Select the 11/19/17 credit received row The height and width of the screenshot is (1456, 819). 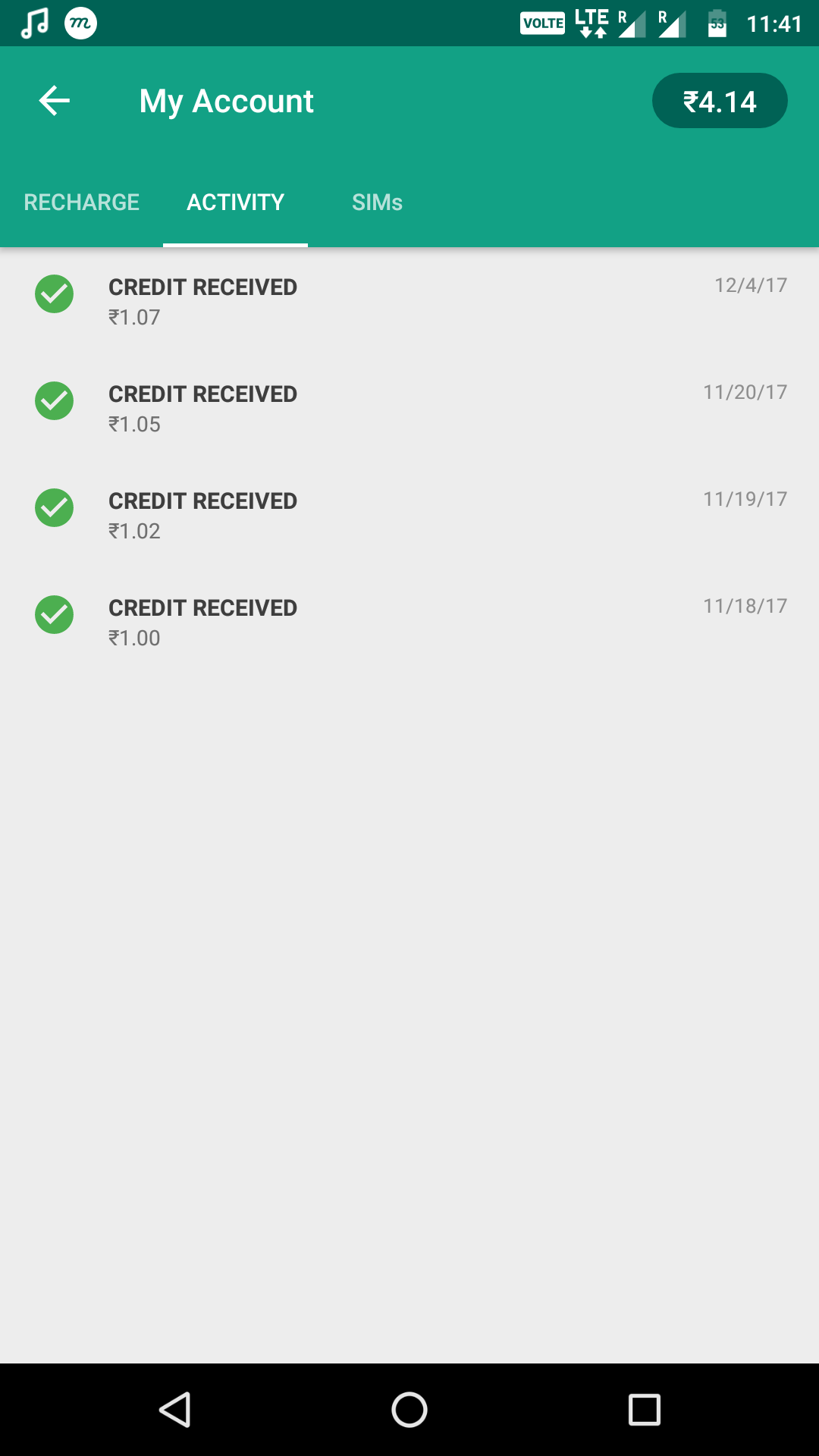coord(409,515)
